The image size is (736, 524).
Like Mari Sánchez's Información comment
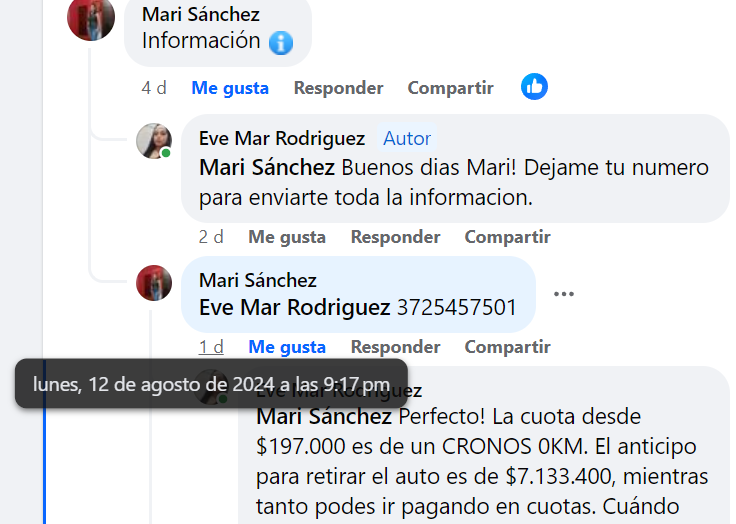click(x=230, y=88)
